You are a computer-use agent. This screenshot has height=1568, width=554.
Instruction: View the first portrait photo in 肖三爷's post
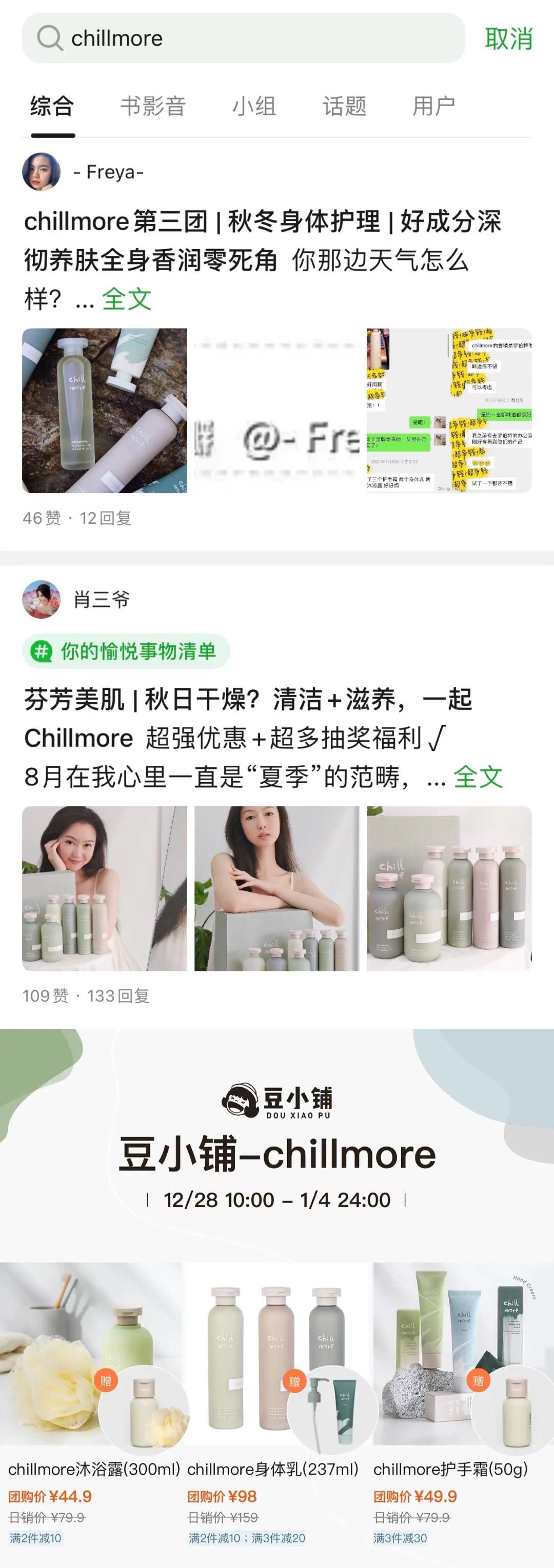105,888
